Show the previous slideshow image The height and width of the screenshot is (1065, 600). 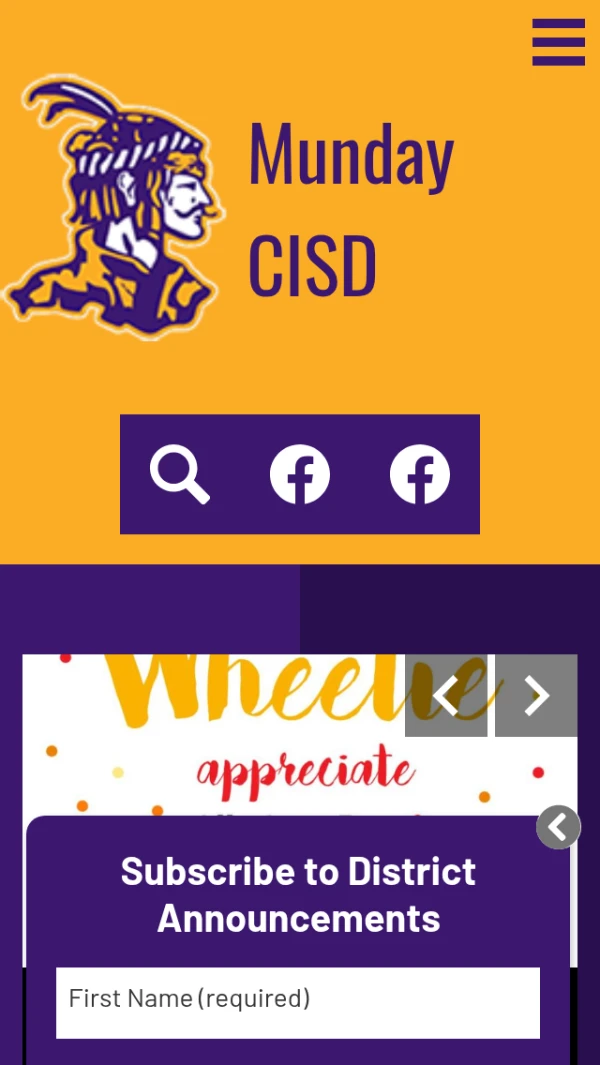(x=446, y=696)
